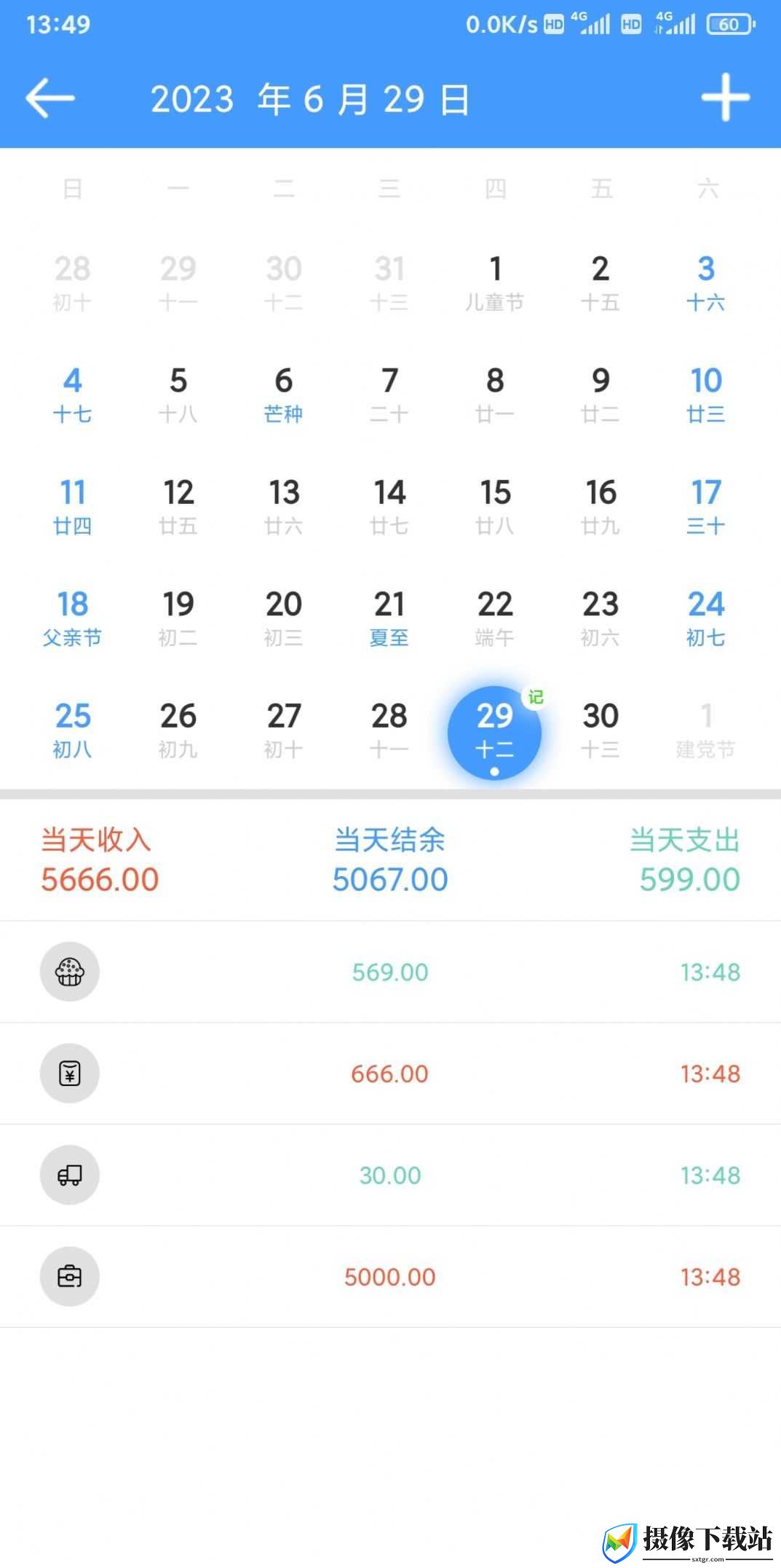Open the 30.00 expense record
The height and width of the screenshot is (1568, 781).
click(390, 1175)
